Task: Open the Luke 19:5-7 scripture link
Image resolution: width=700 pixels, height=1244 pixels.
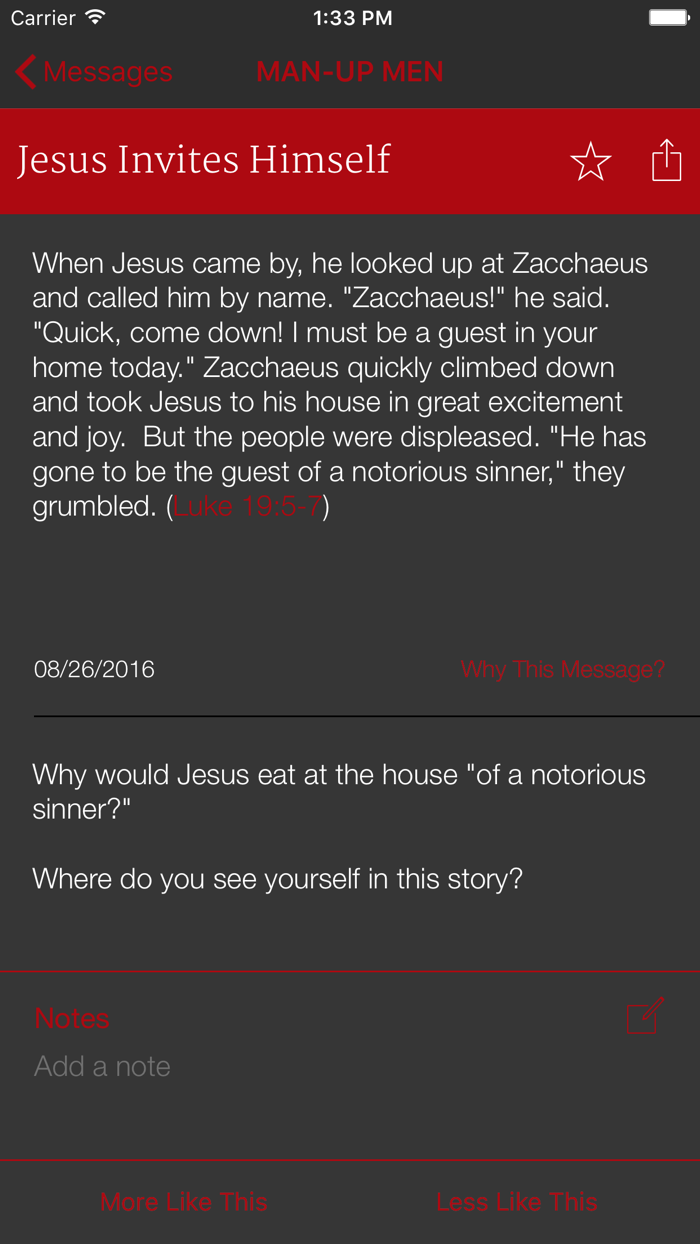Action: pyautogui.click(x=248, y=506)
